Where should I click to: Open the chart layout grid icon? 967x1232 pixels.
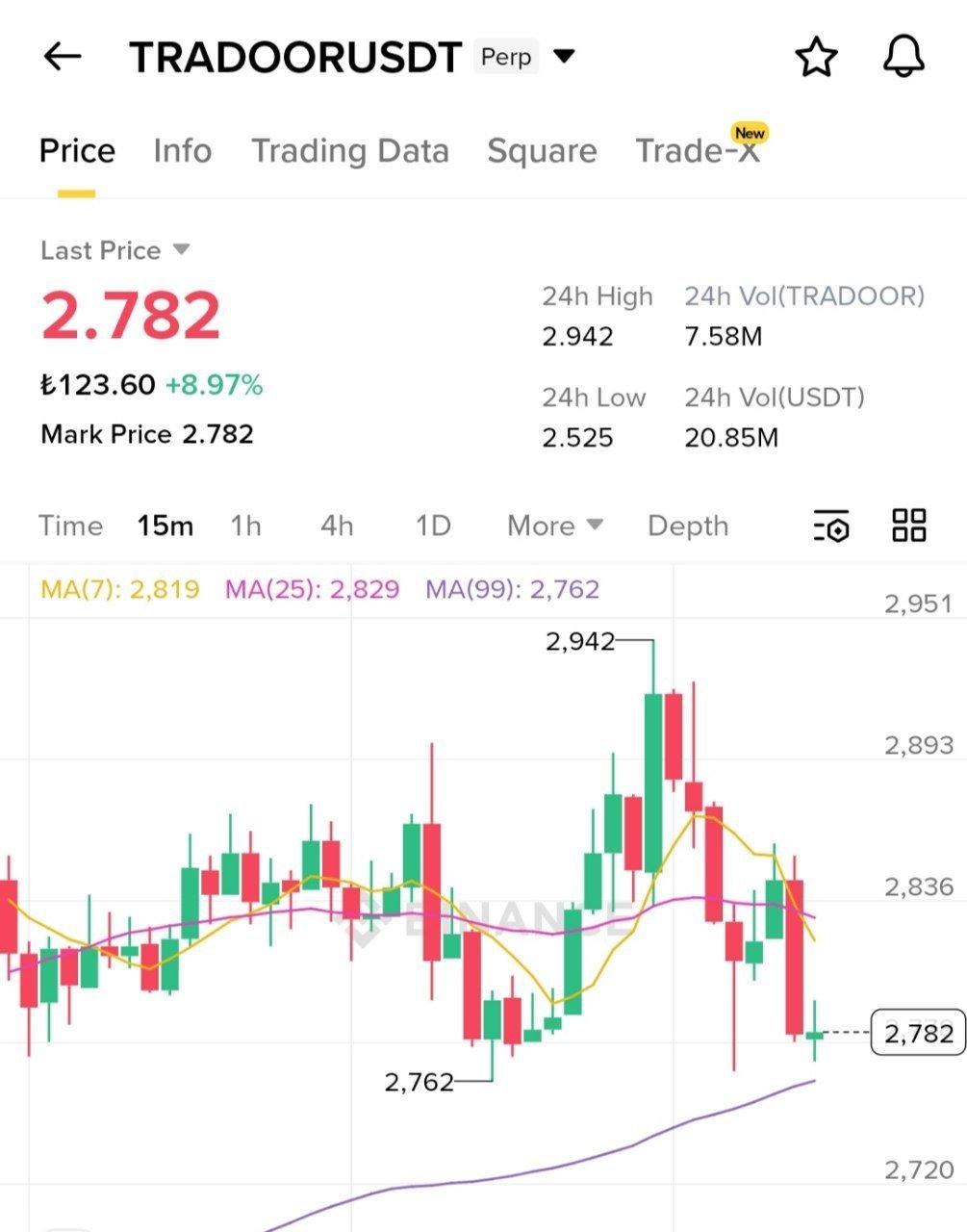click(x=908, y=526)
